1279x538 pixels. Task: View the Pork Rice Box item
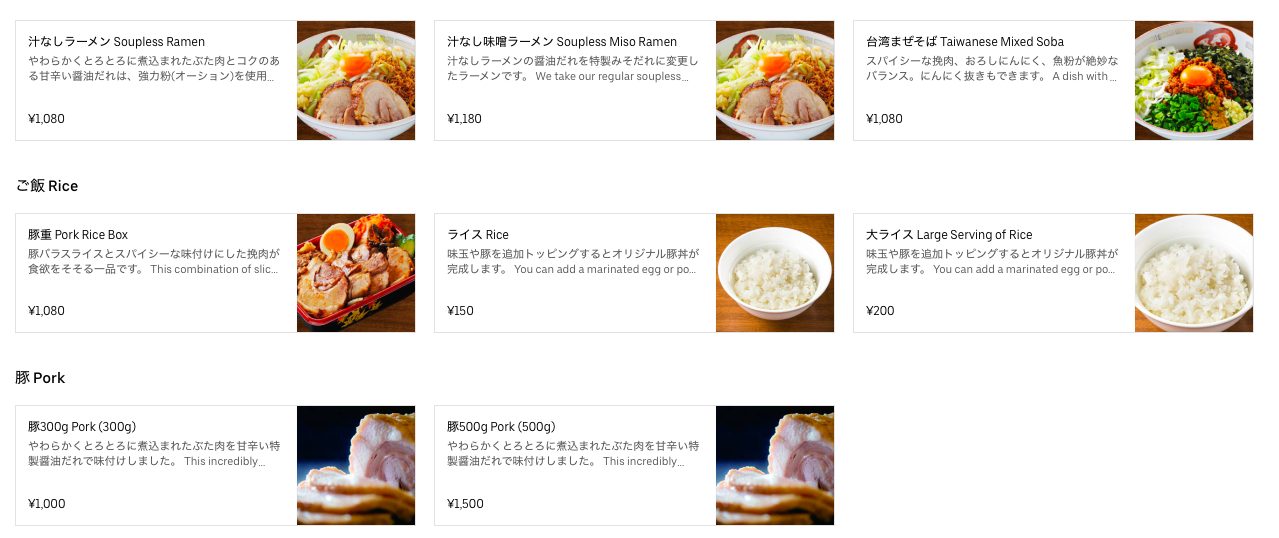tap(215, 272)
